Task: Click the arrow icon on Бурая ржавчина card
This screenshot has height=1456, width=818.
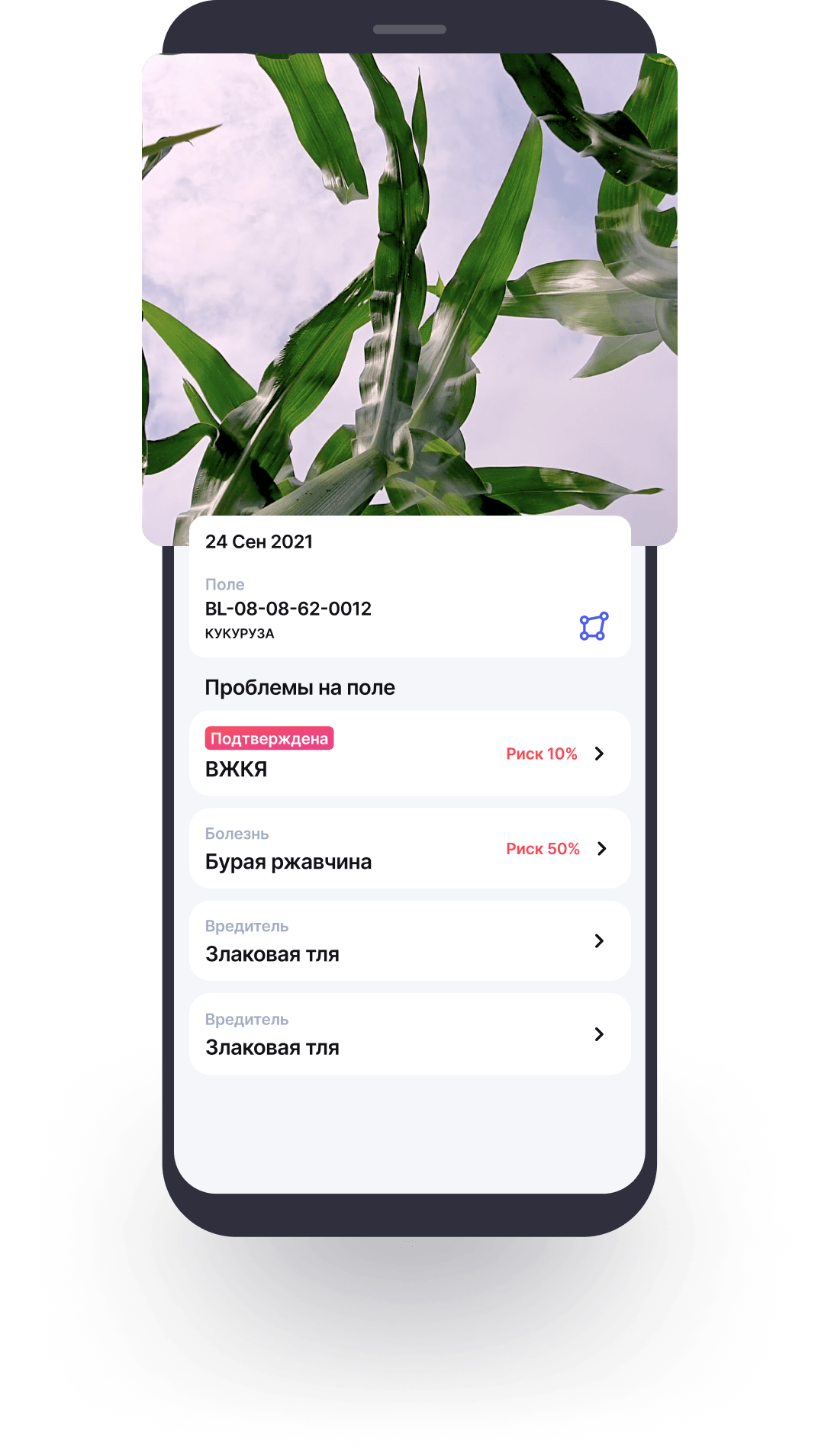Action: pyautogui.click(x=601, y=847)
